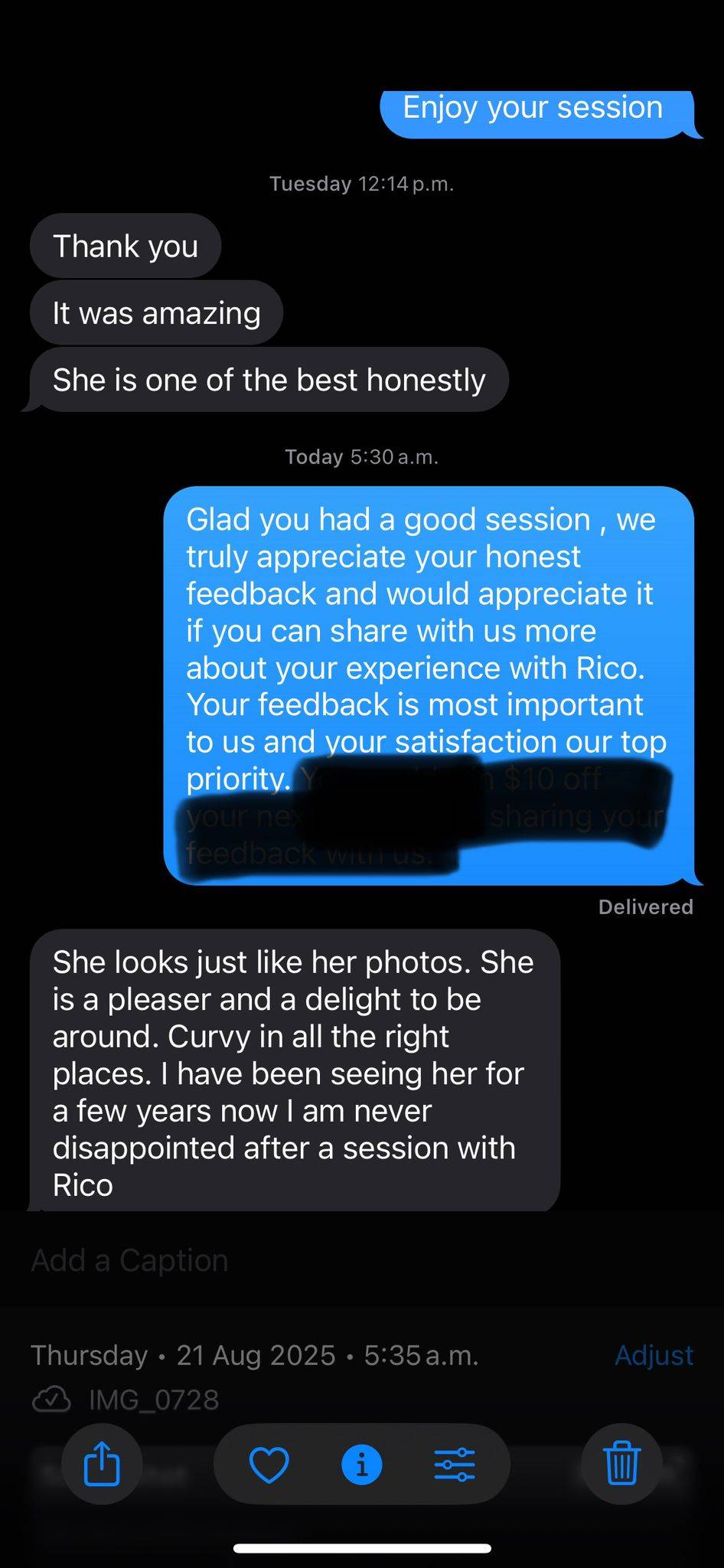Favorite the photo with the heart icon
Viewport: 724px width, 1568px height.
(x=269, y=1465)
